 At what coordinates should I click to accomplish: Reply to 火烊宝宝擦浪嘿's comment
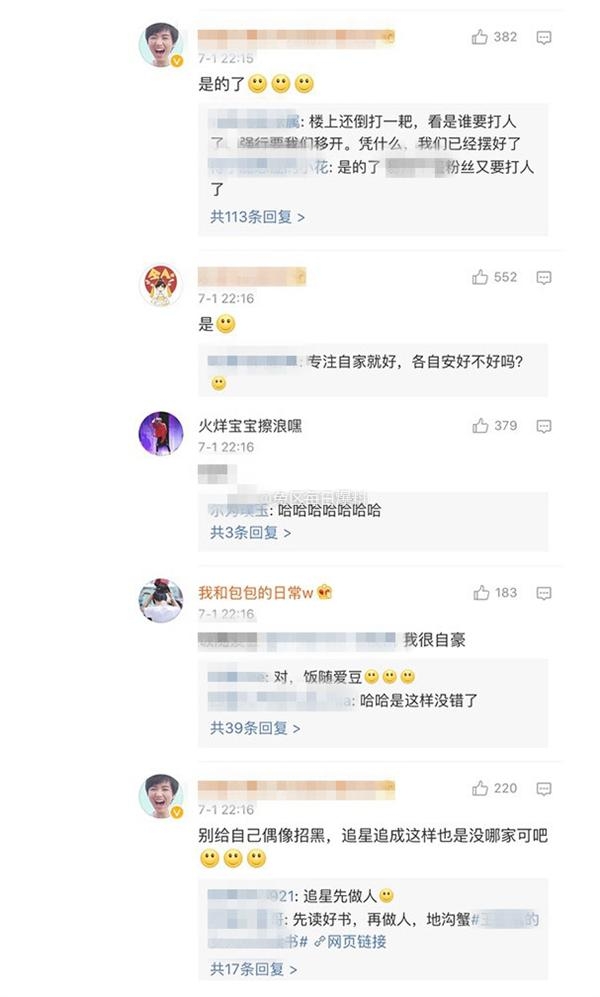(x=543, y=426)
